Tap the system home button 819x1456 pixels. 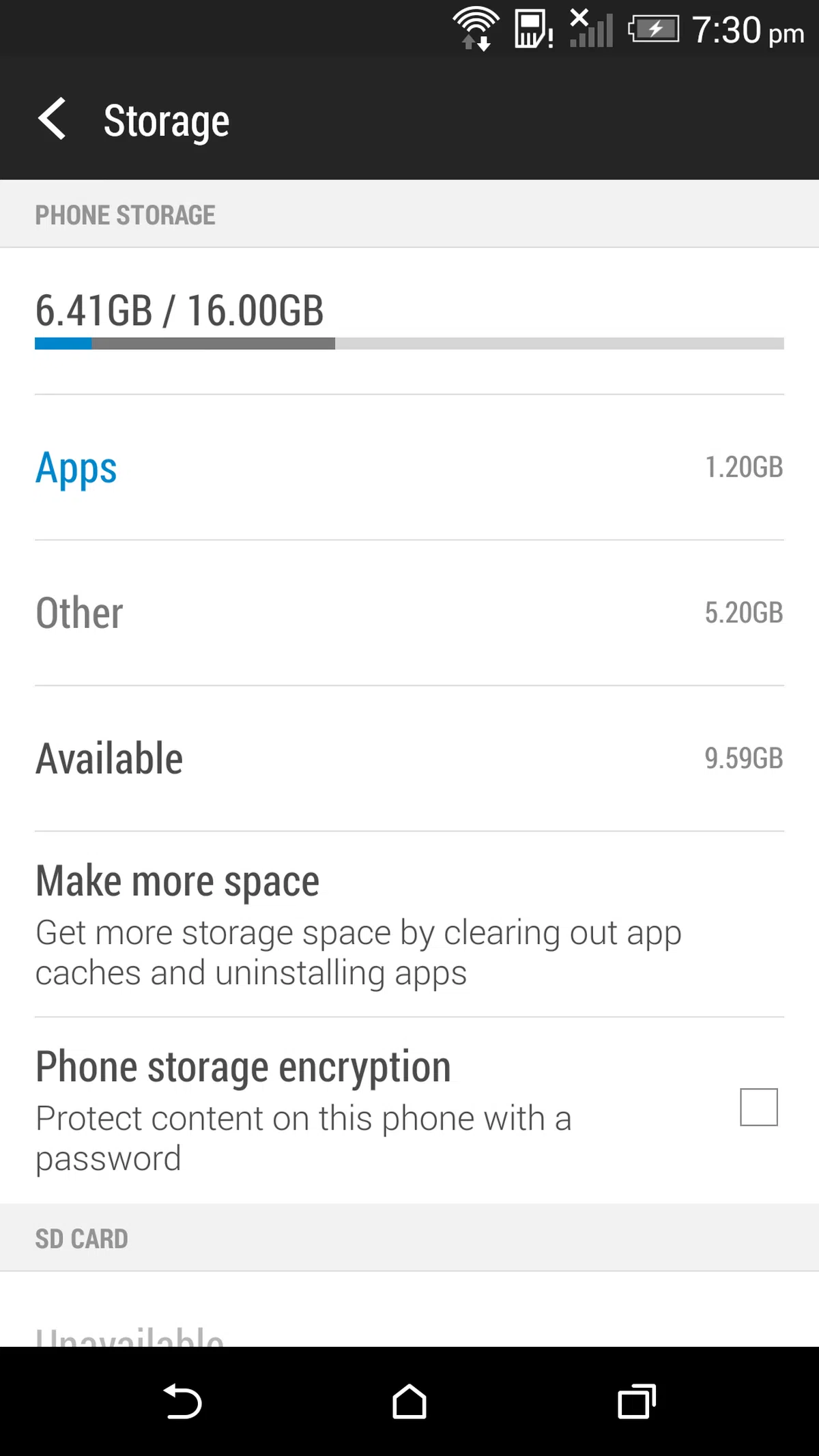point(409,1402)
